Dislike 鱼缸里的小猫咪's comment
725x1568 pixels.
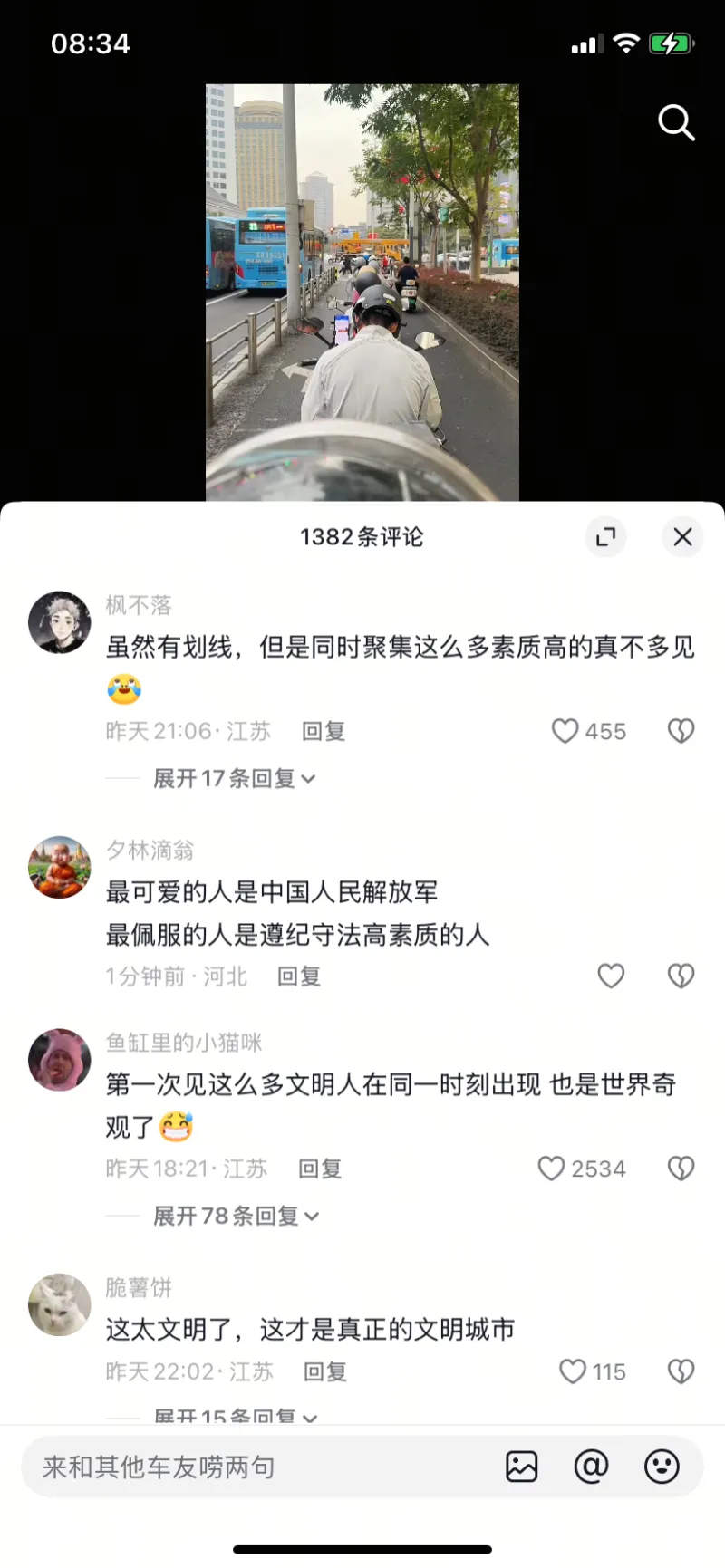tap(681, 1169)
